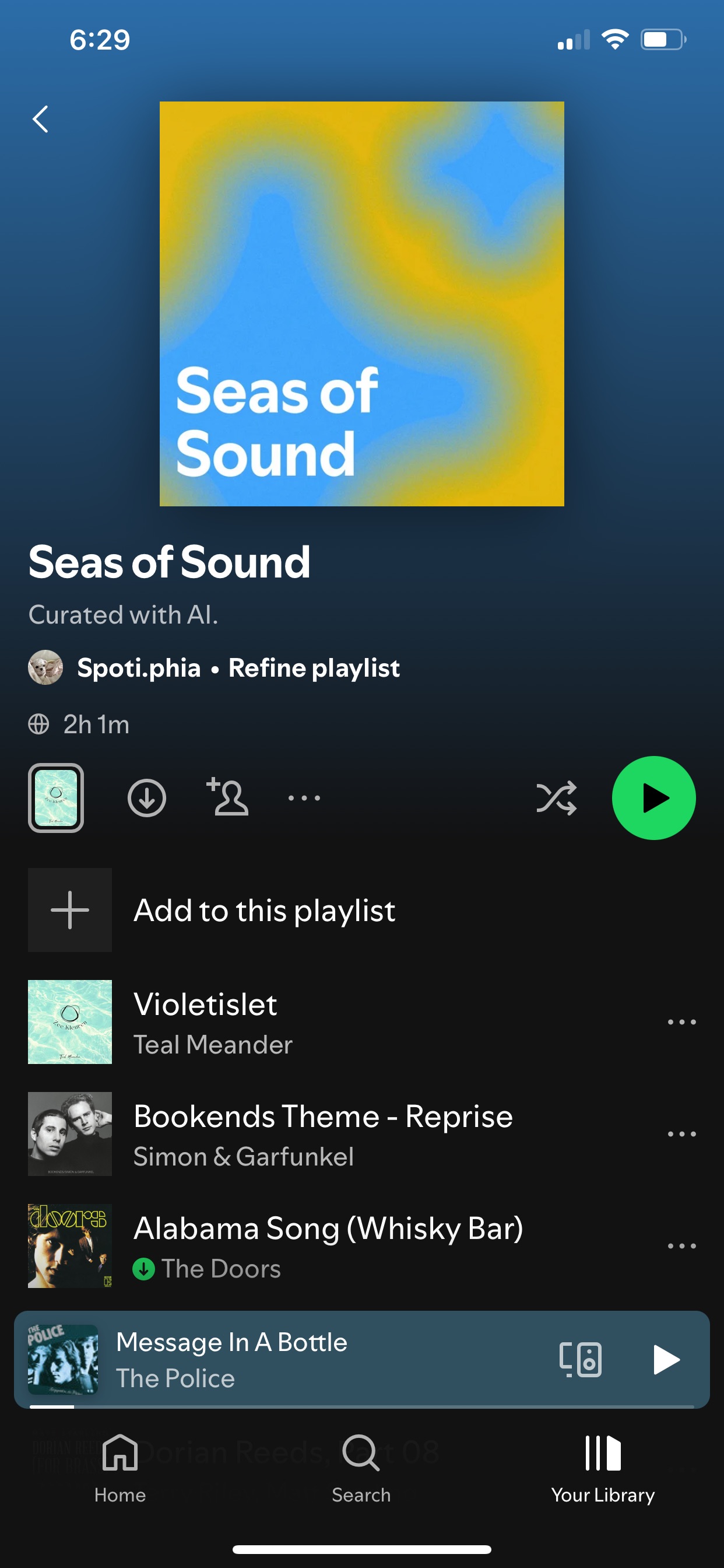Tap Add to this playlist
The image size is (724, 1568).
click(264, 910)
